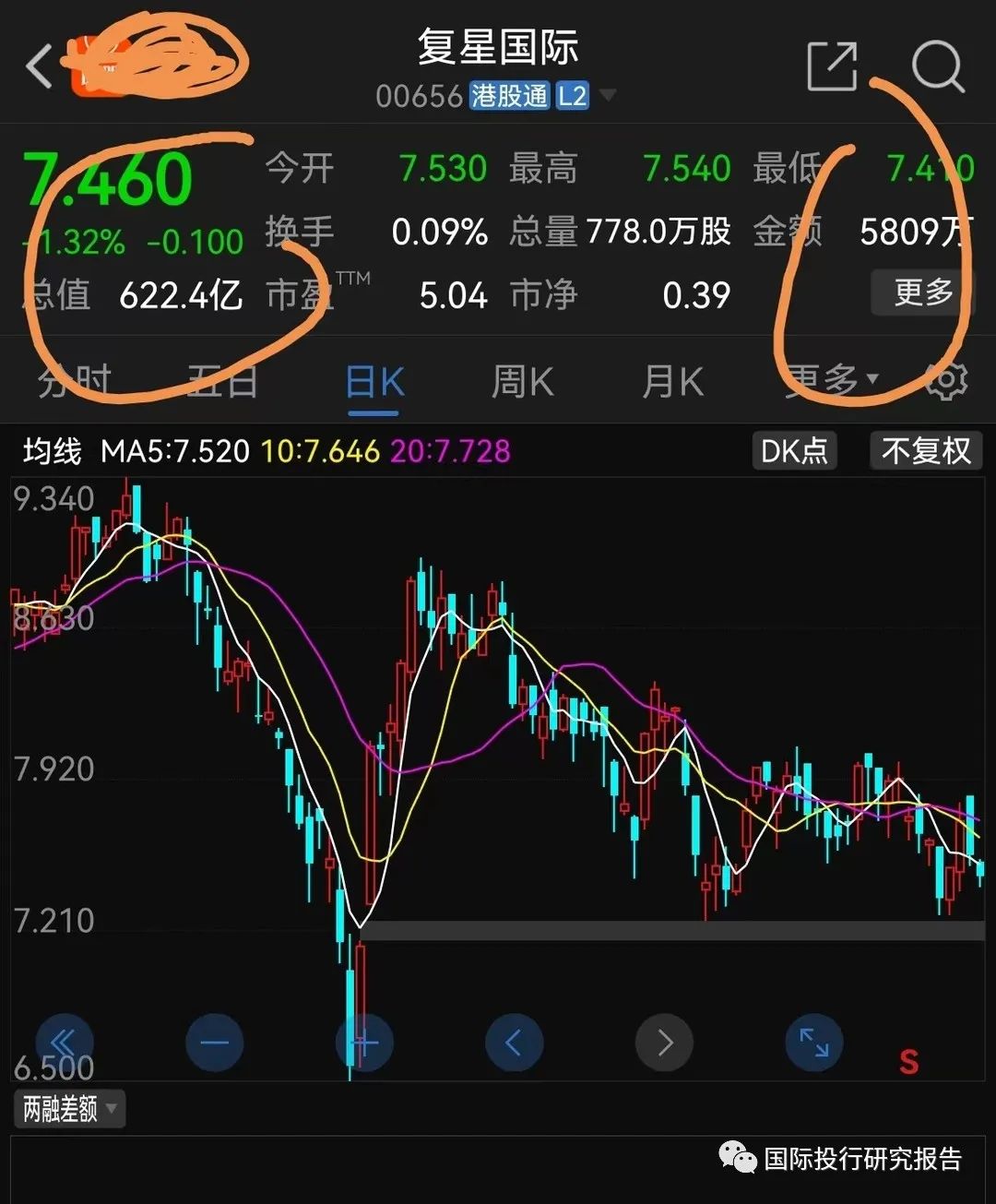Toggle the DK点 indicator button
Viewport: 996px width, 1204px height.
click(794, 450)
